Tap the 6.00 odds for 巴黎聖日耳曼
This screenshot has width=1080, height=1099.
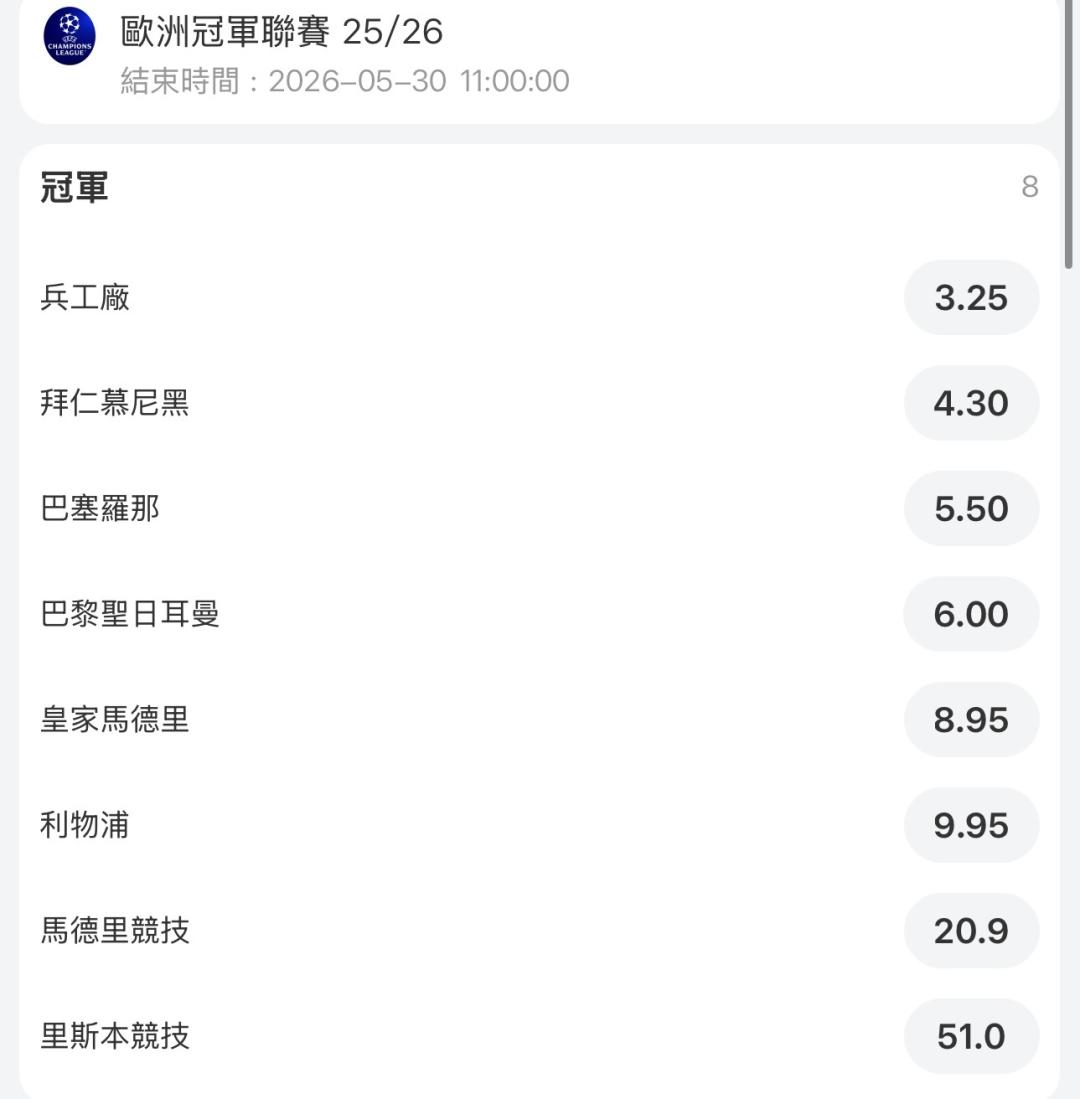coord(971,614)
